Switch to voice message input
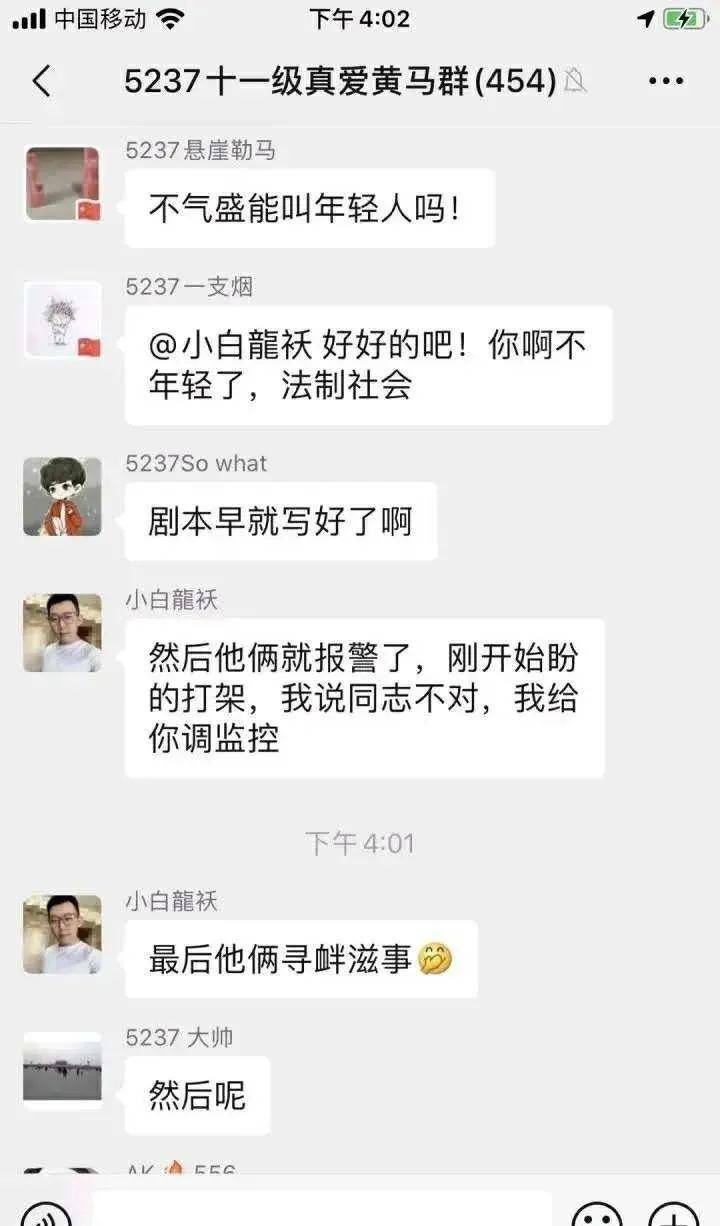This screenshot has width=720, height=1226. [x=46, y=1216]
